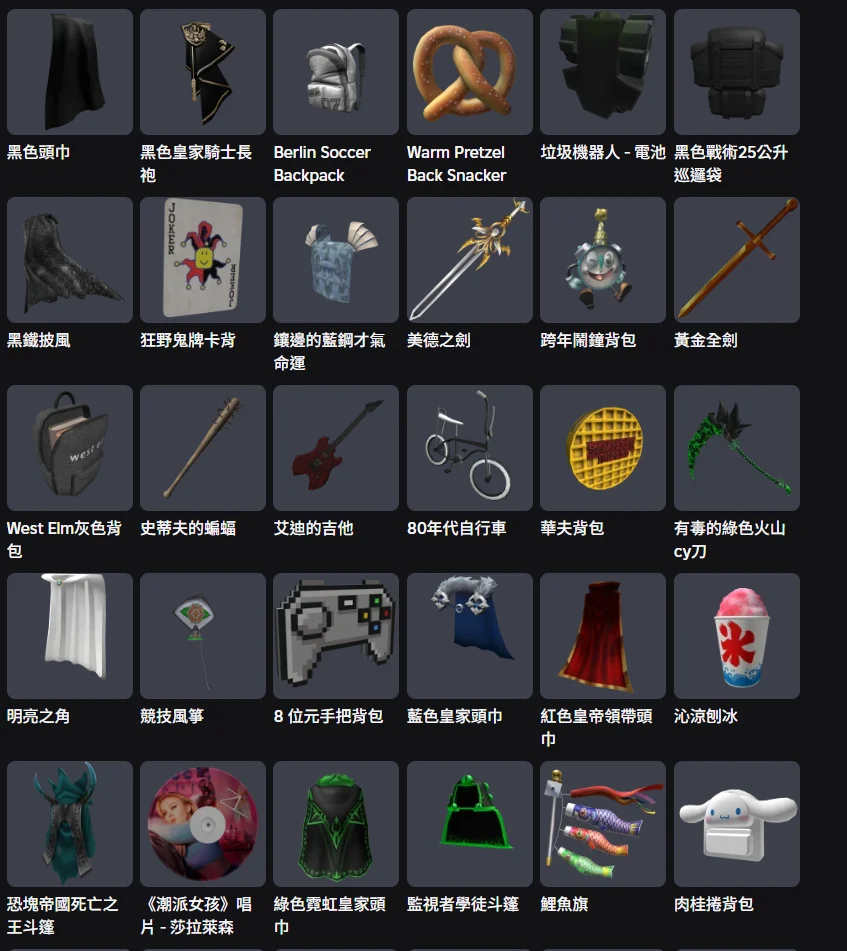Open the 黑色頭巾 item

point(69,72)
